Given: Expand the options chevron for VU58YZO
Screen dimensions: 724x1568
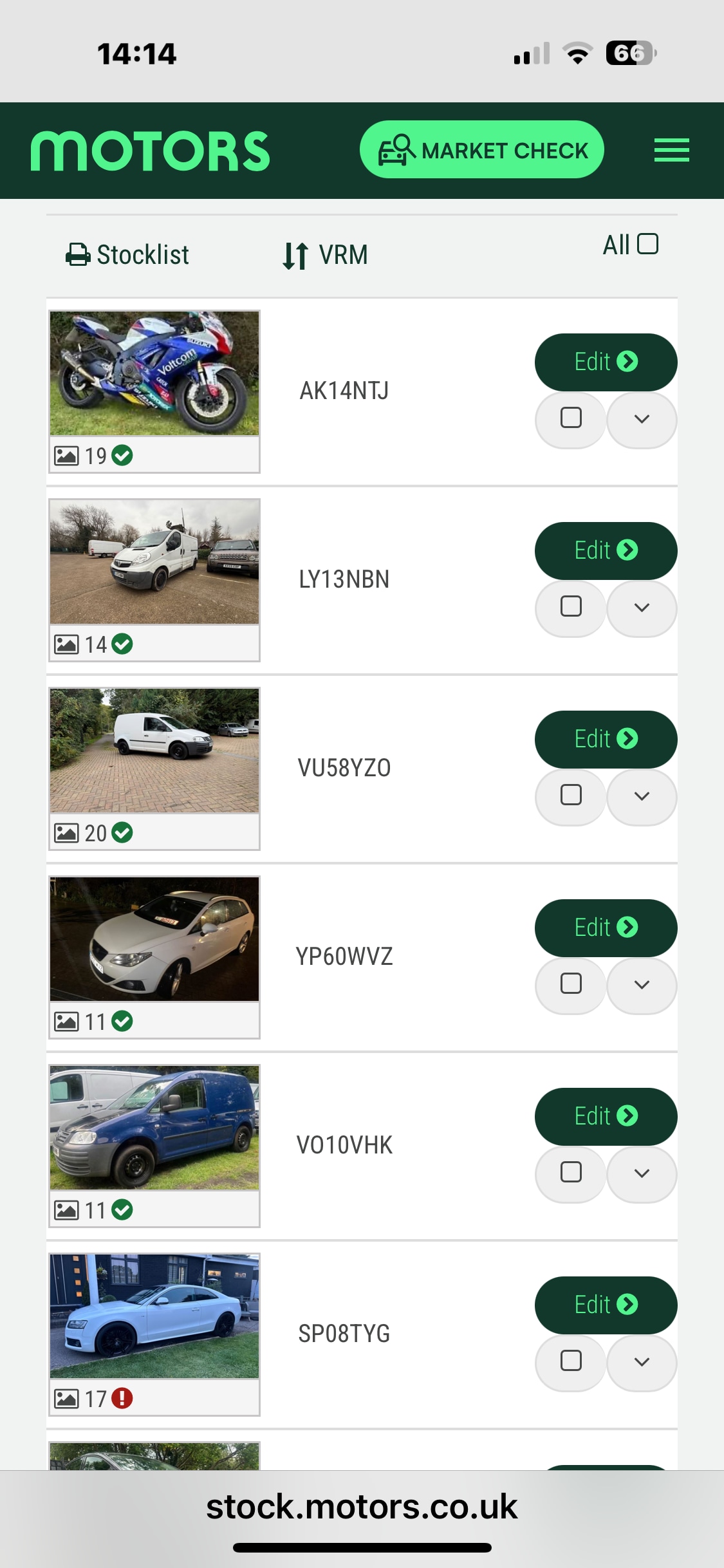Looking at the screenshot, I should [x=641, y=797].
